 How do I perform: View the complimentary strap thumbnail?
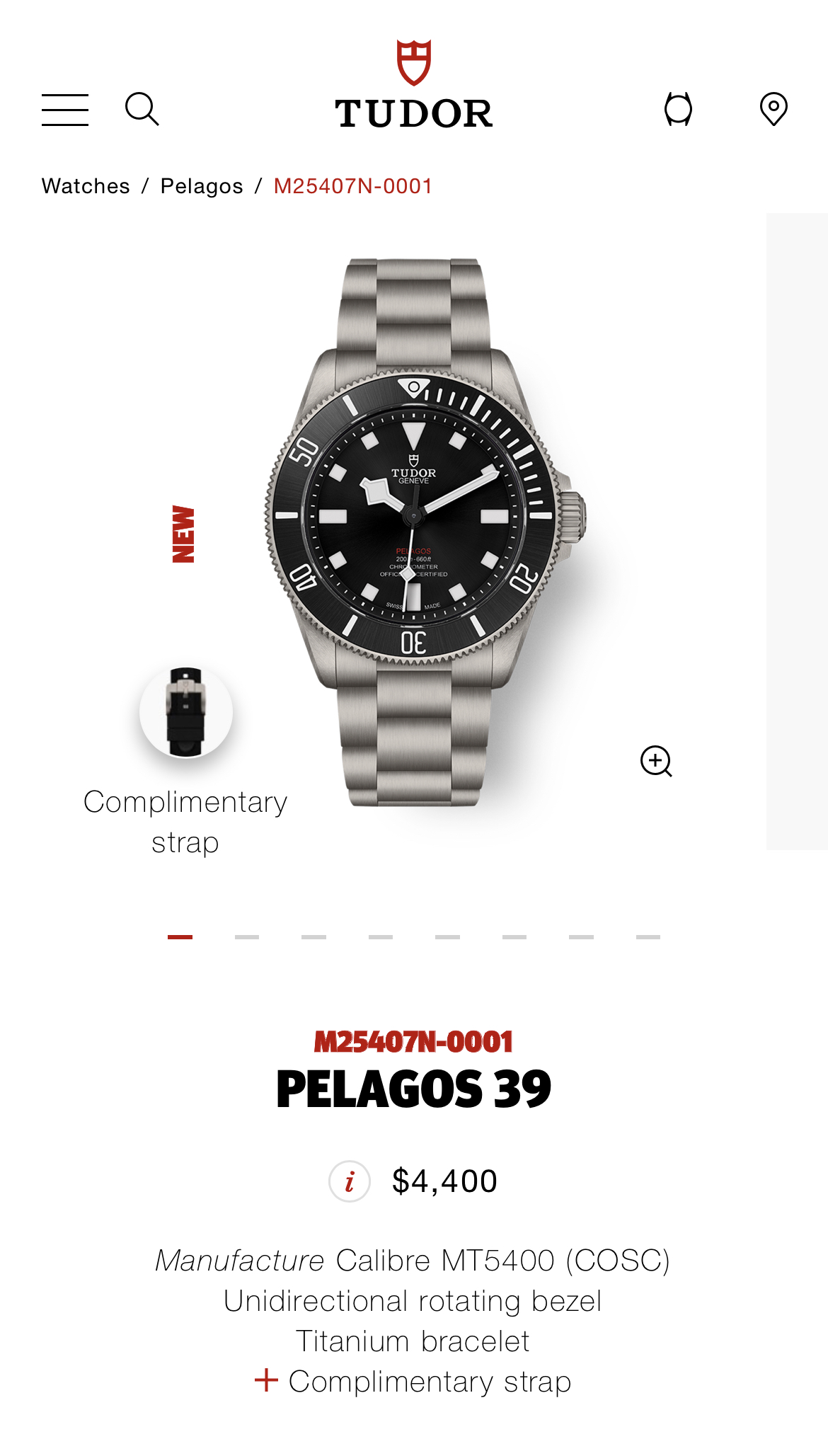(x=185, y=712)
